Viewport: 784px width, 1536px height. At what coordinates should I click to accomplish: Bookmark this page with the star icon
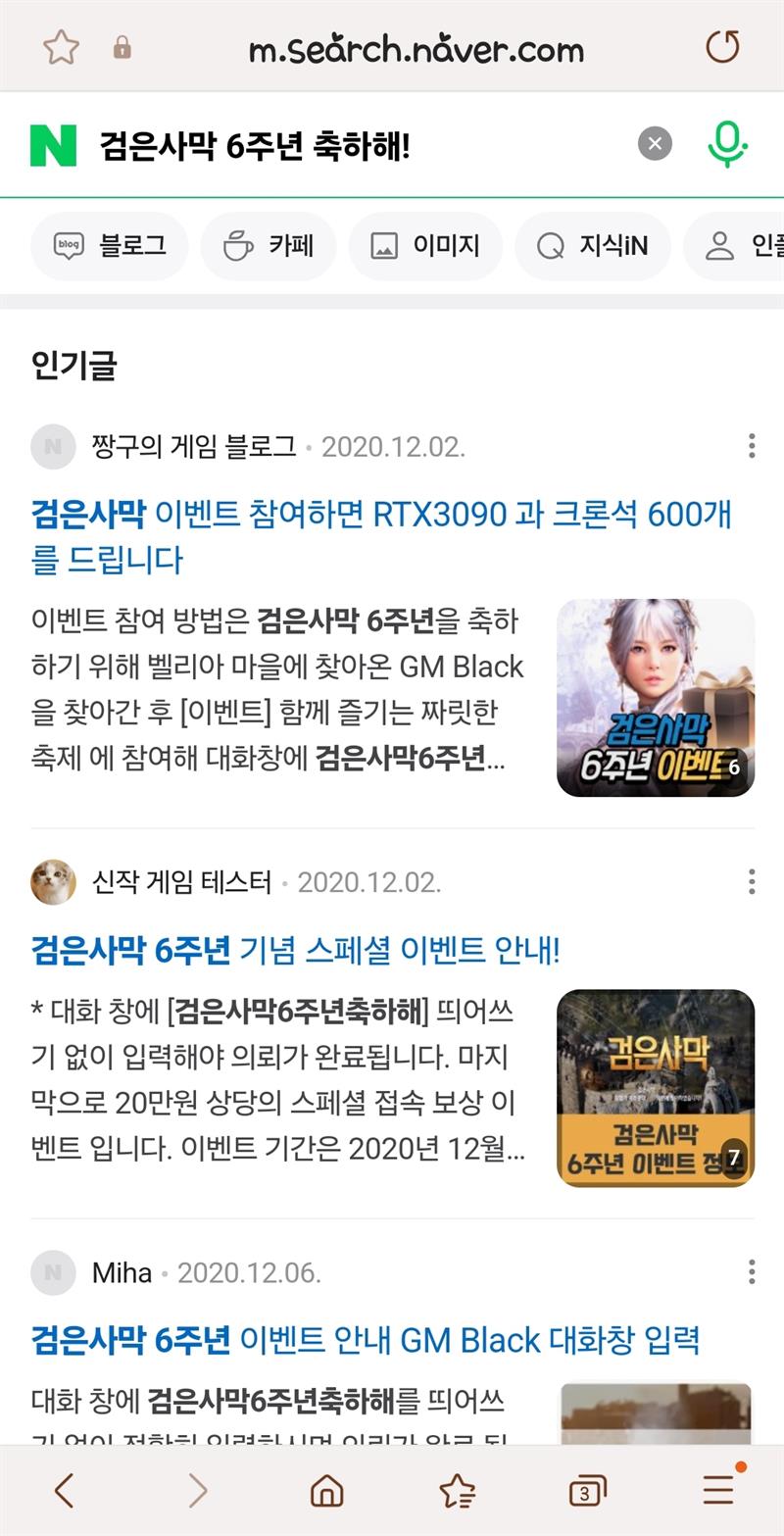point(61,47)
